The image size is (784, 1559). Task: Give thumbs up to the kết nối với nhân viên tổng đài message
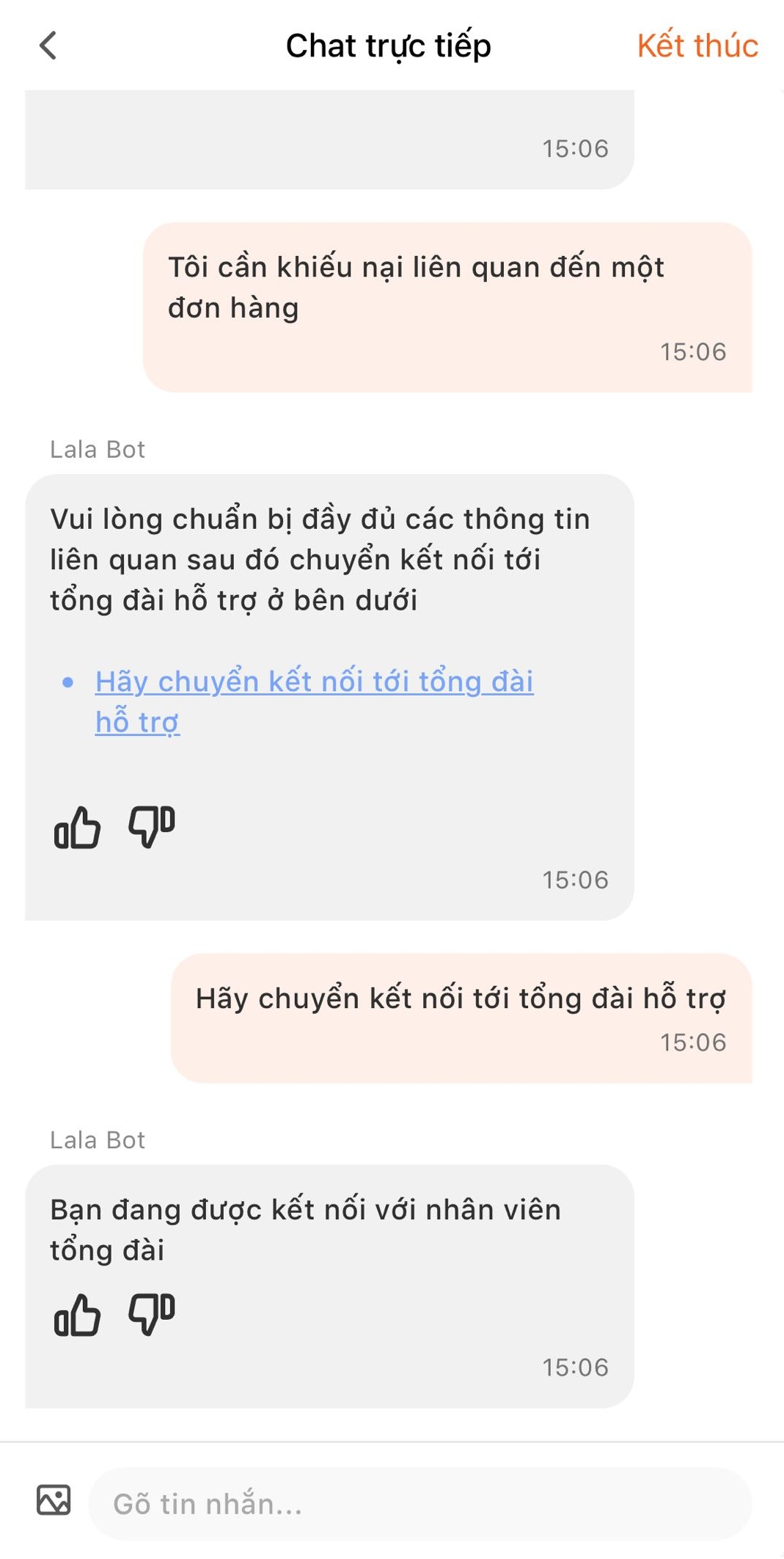coord(77,1314)
